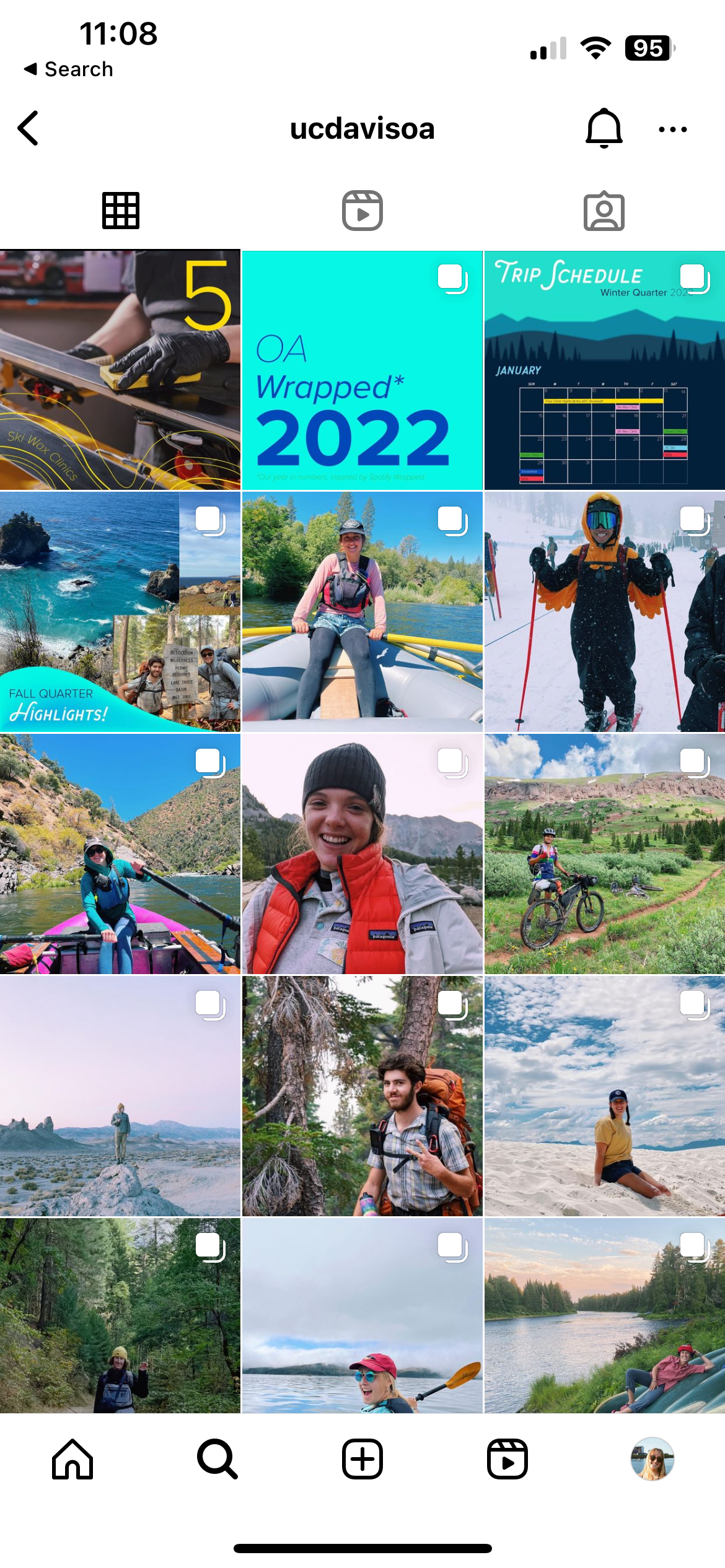725x1568 pixels.
Task: Switch to the Reels tab icon
Action: coord(362,209)
